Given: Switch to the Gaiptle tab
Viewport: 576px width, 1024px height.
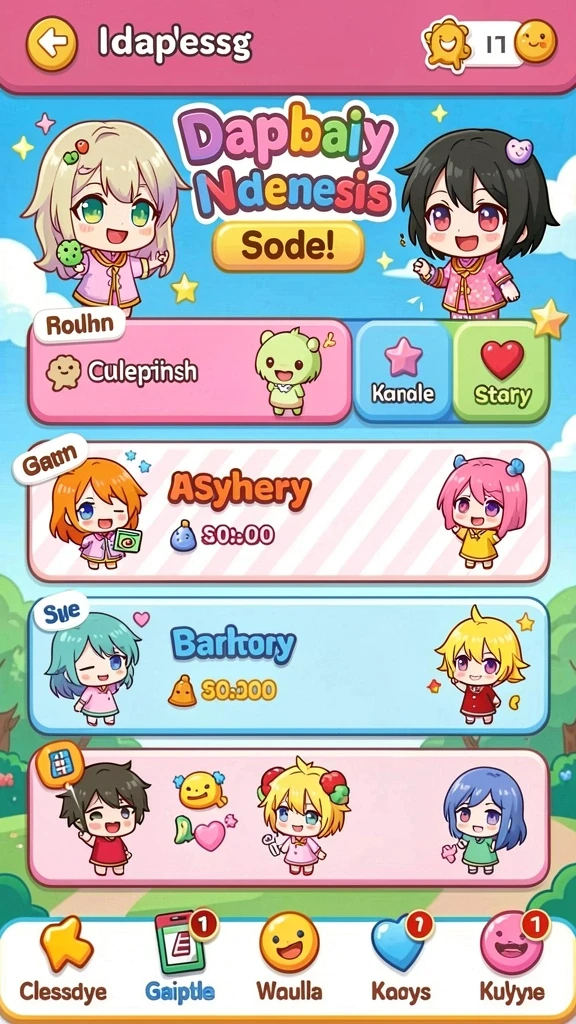Looking at the screenshot, I should [x=180, y=967].
